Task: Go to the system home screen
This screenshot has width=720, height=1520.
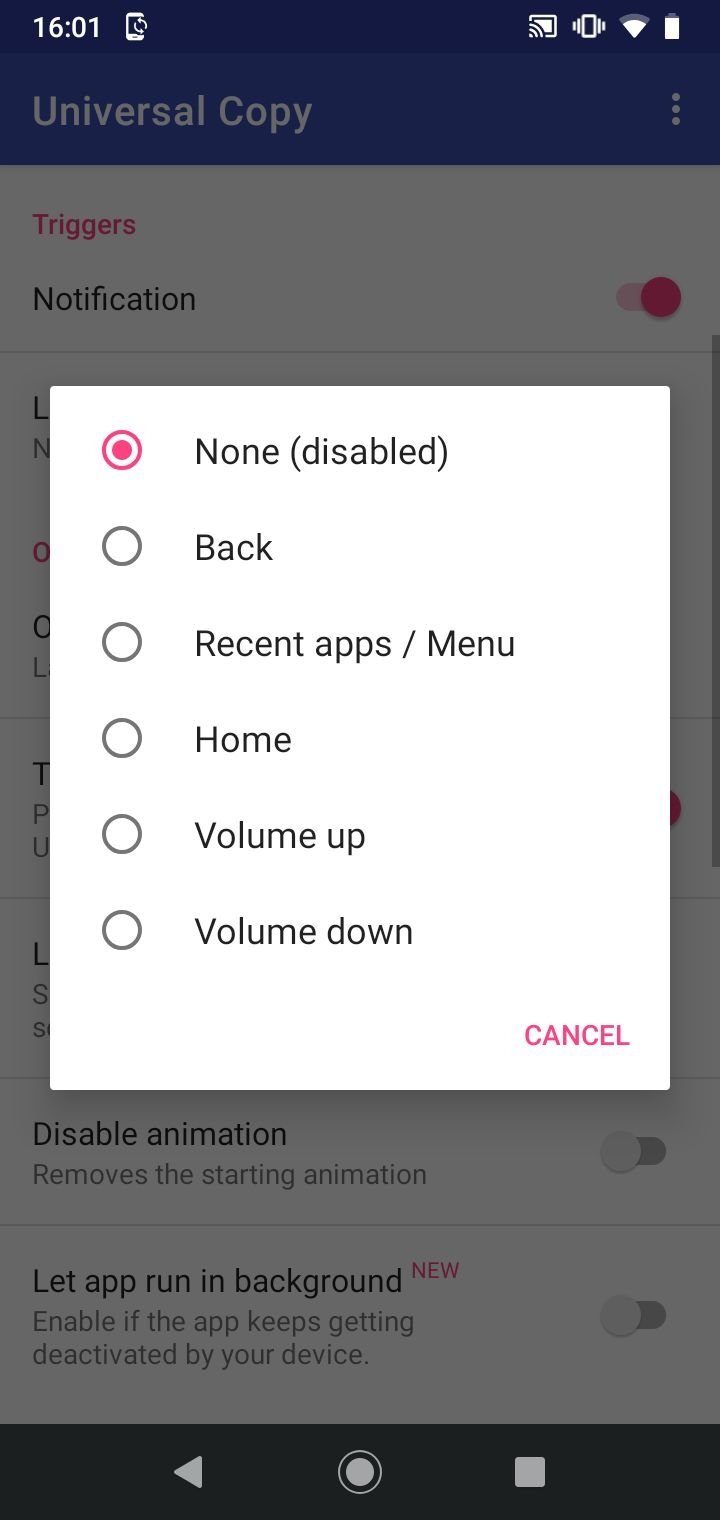Action: (x=360, y=1471)
